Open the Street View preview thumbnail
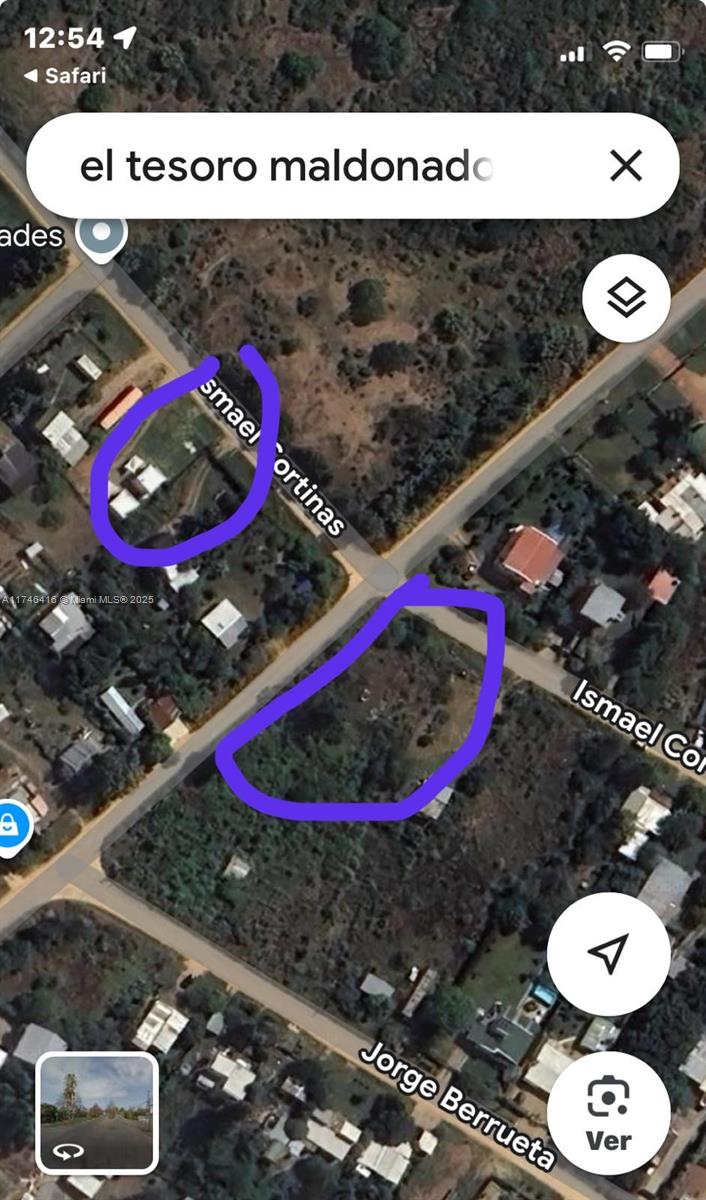The image size is (706, 1200). [x=97, y=1112]
